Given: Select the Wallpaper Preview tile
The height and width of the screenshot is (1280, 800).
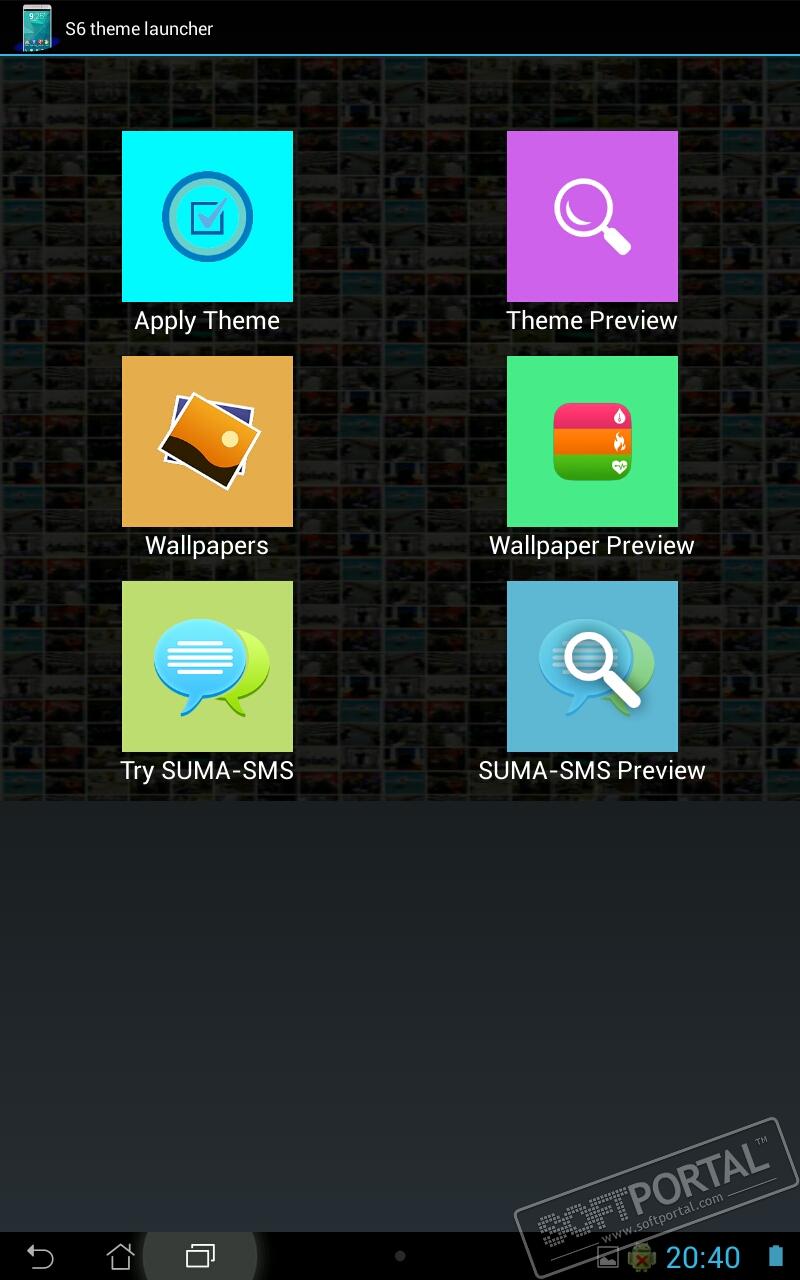Looking at the screenshot, I should (x=592, y=441).
